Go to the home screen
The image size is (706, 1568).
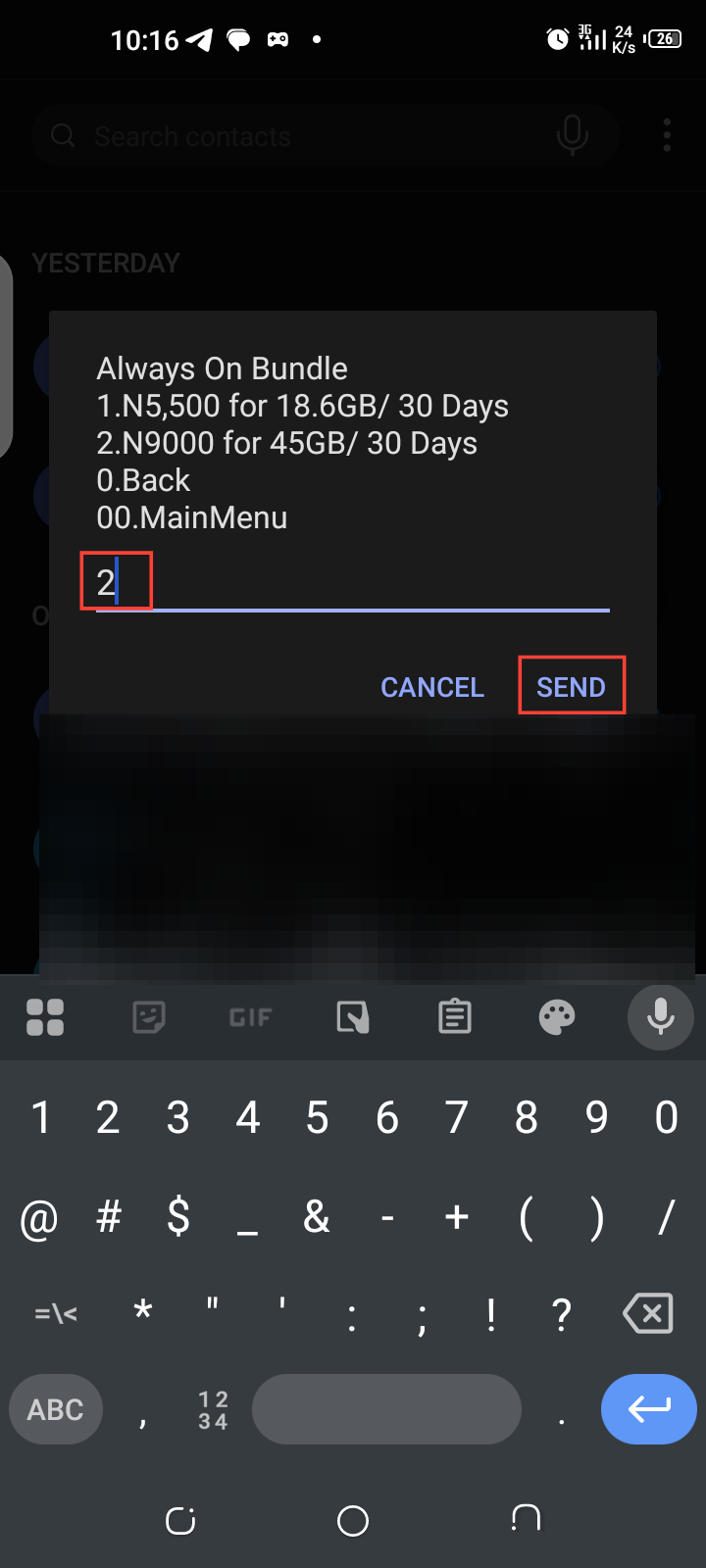[x=353, y=1520]
